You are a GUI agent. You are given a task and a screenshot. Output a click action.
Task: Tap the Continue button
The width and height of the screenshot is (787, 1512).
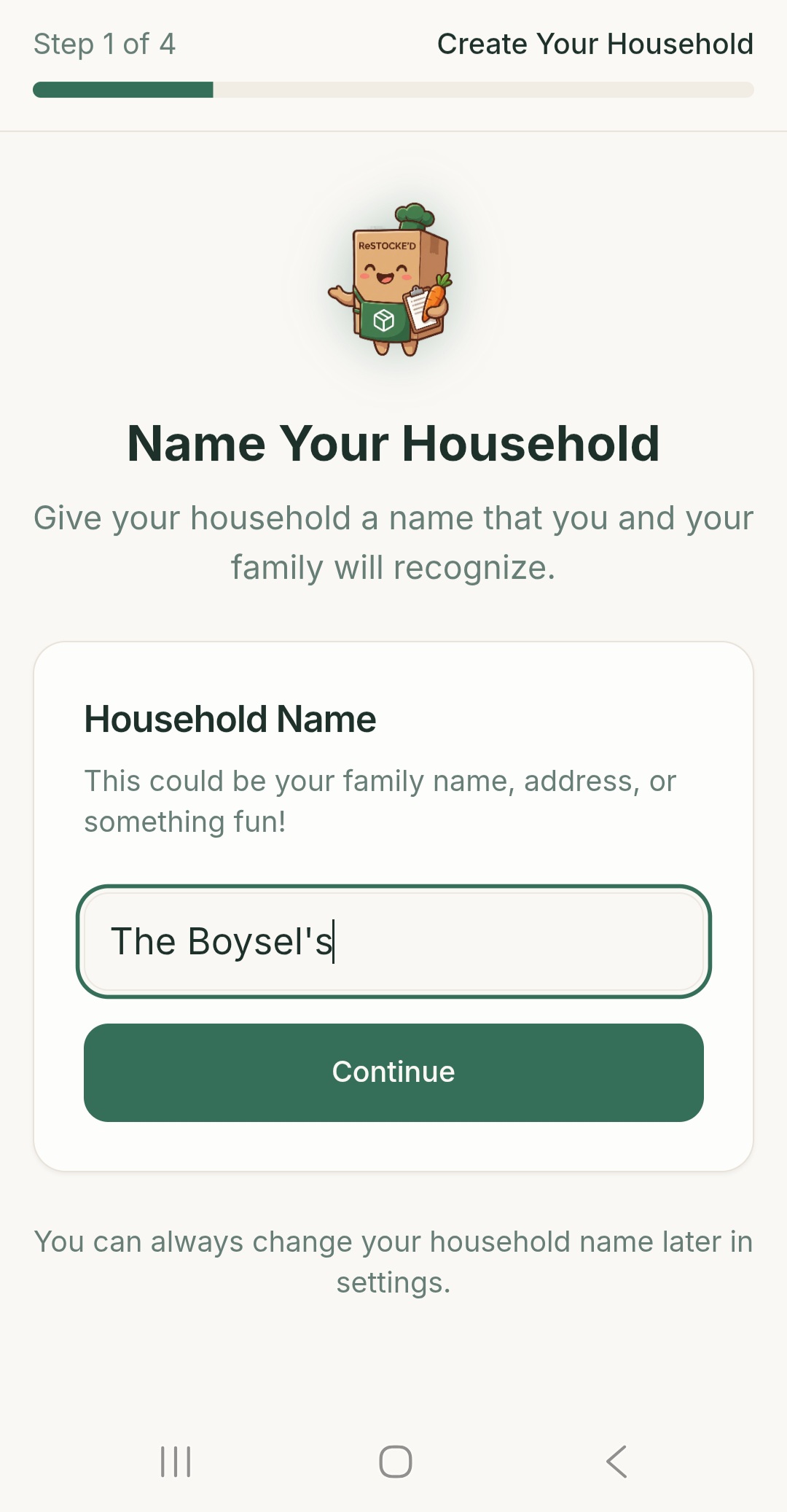tap(393, 1072)
